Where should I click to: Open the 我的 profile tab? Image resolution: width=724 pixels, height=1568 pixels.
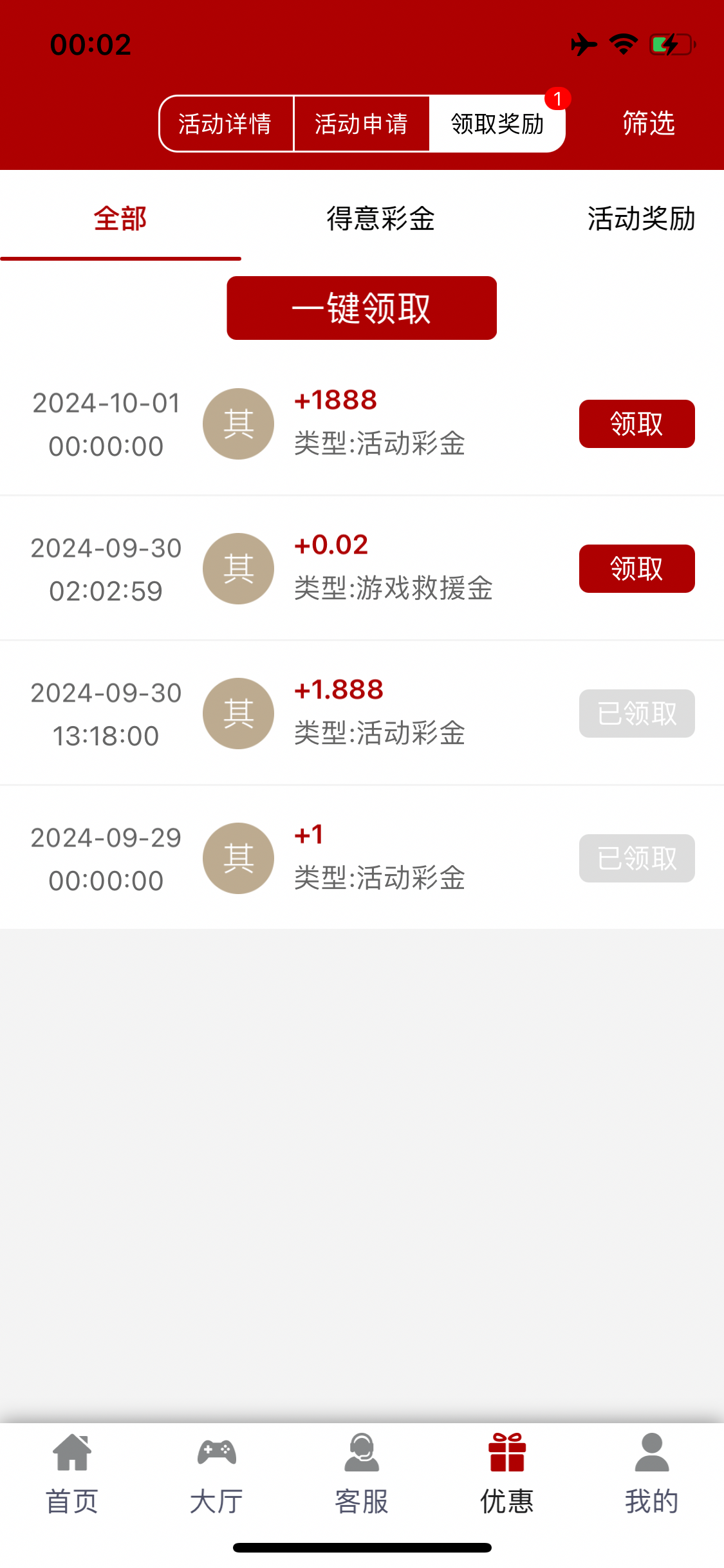coord(652,1473)
